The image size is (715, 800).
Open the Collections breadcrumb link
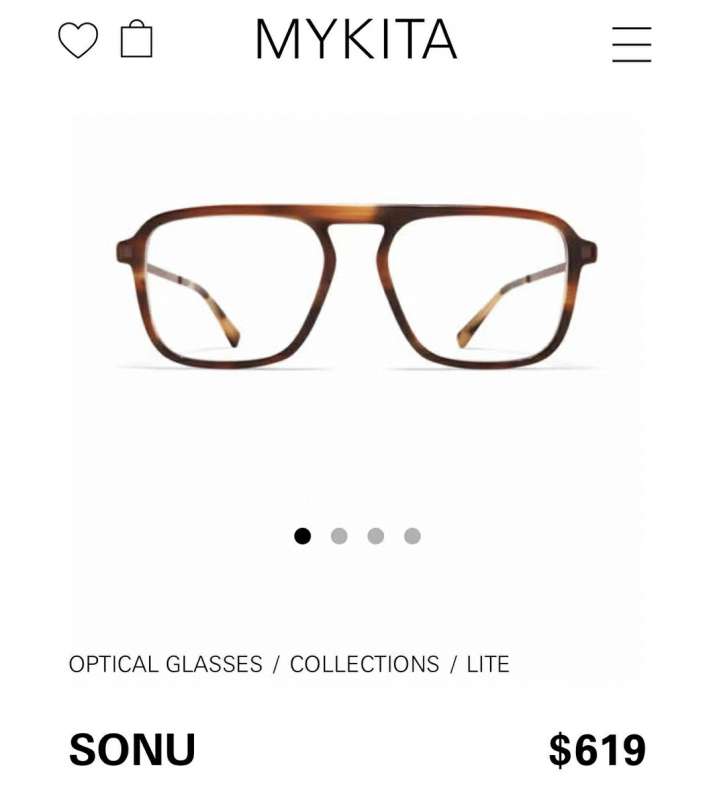364,664
